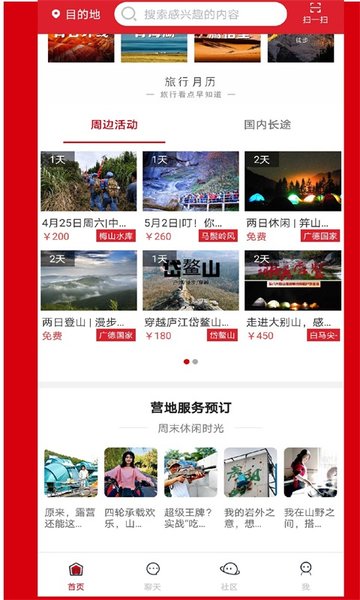This screenshot has width=360, height=600.
Task: Open the 两日登山 free activity card
Action: 89,296
